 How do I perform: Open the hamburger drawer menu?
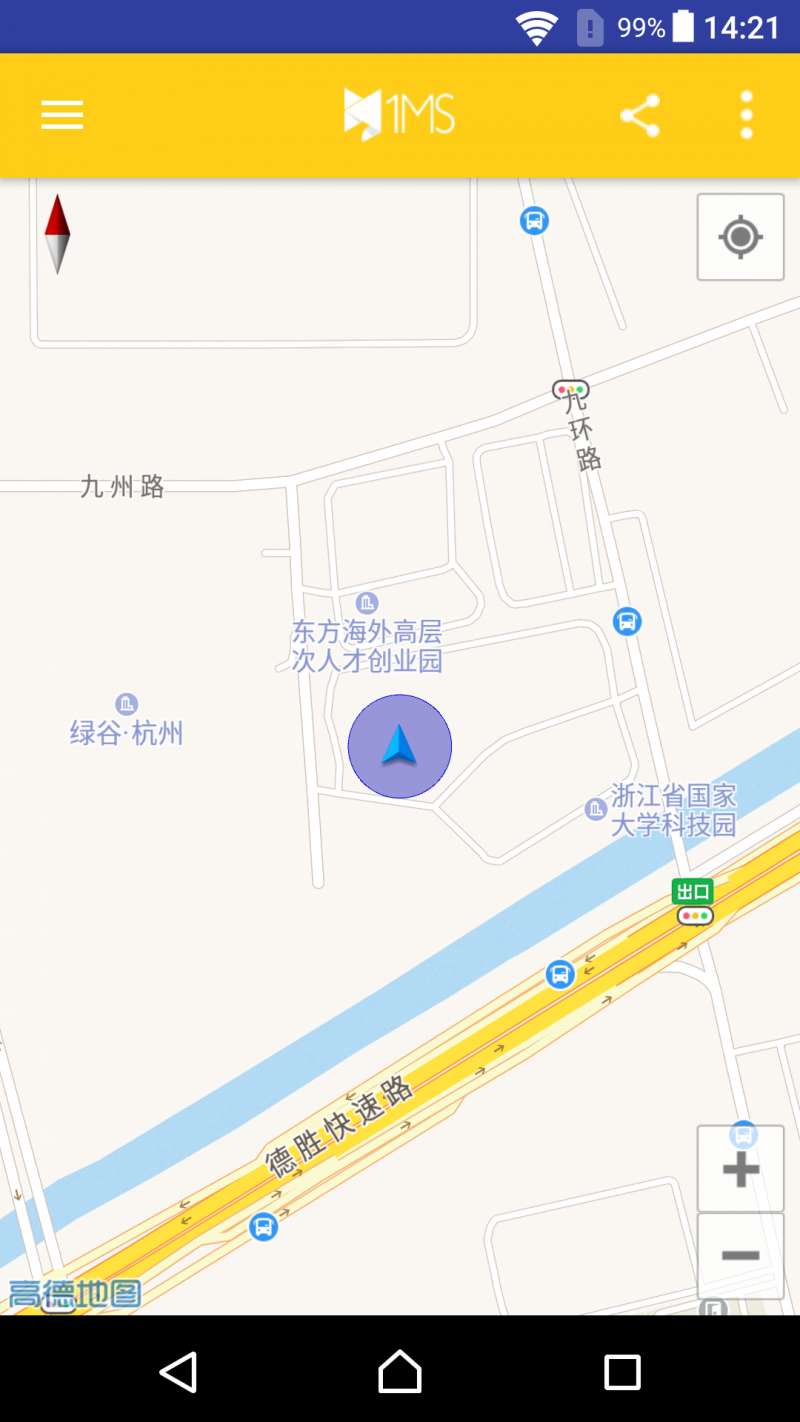click(62, 116)
